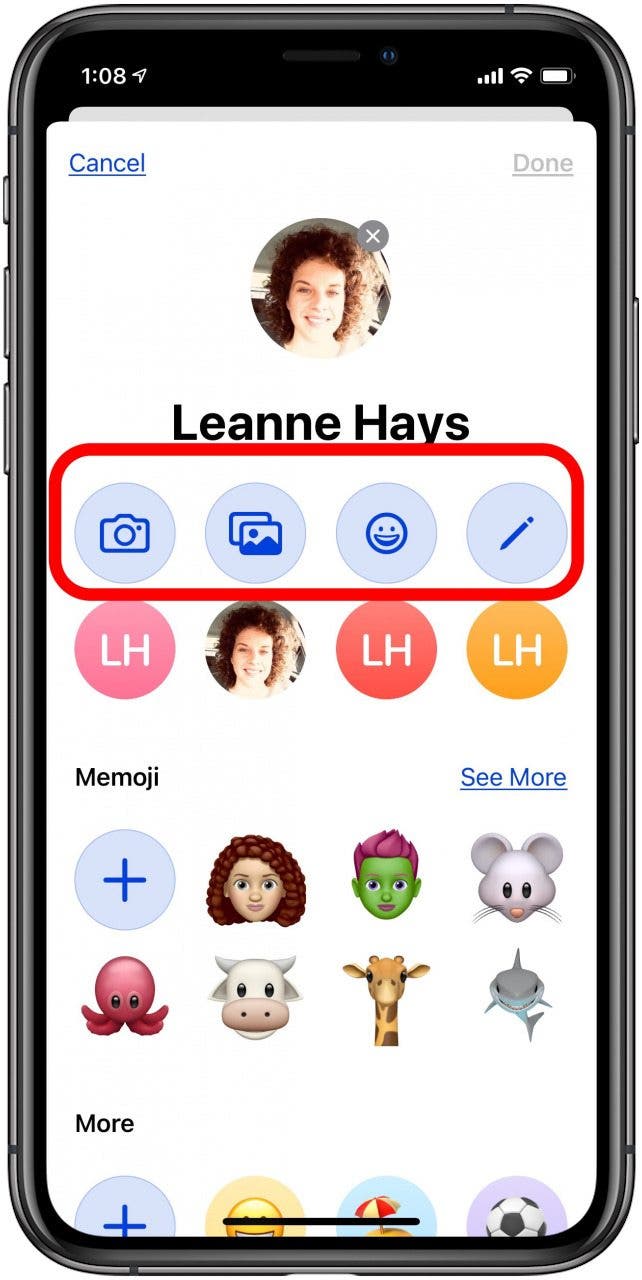The width and height of the screenshot is (642, 1280).
Task: Choose the giraffe Animoji
Action: point(386,996)
